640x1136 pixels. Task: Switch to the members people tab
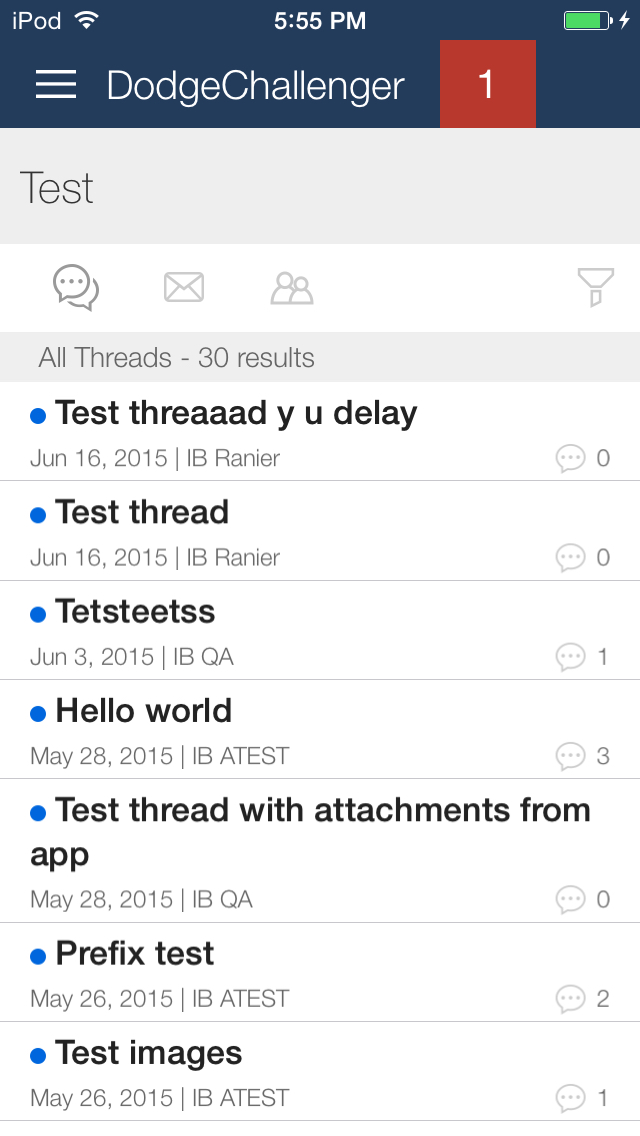(x=292, y=288)
